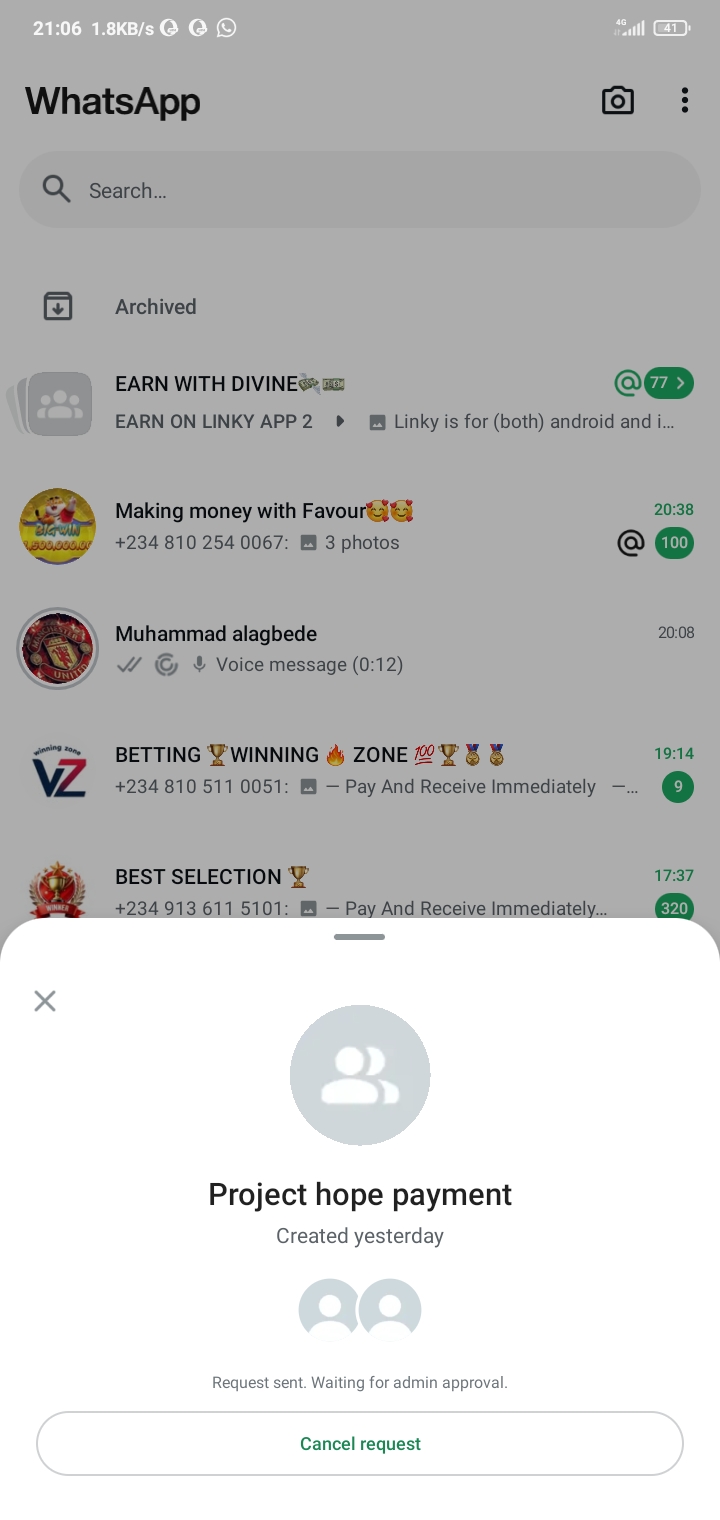720x1520 pixels.
Task: Cancel the group join request
Action: point(360,1443)
